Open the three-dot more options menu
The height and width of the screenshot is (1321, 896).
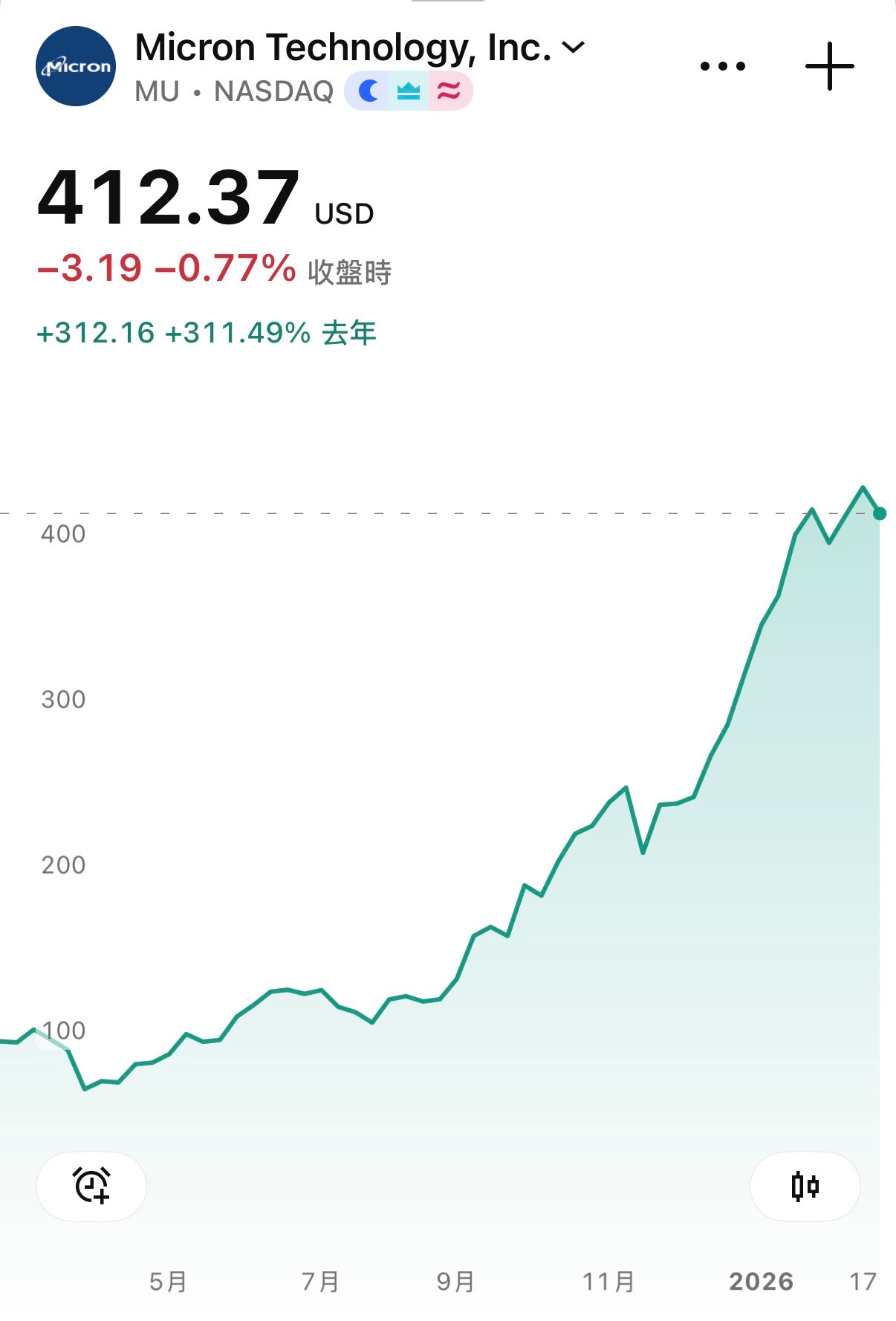point(722,67)
